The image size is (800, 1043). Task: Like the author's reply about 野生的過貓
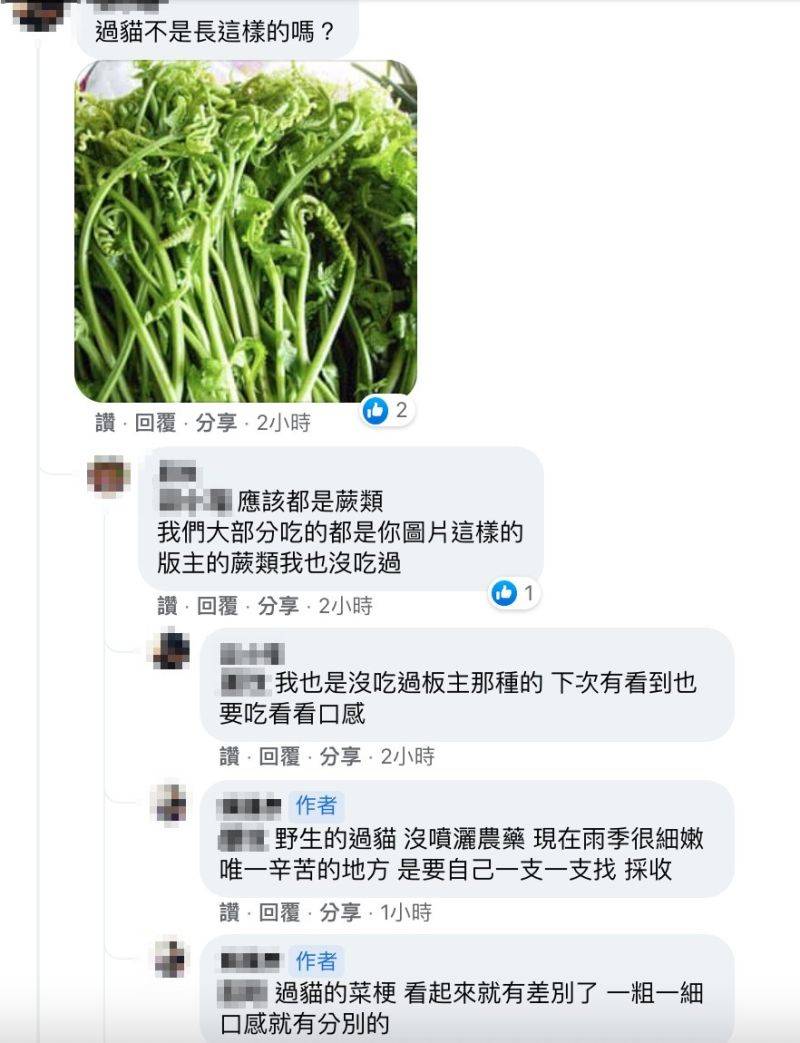point(229,913)
